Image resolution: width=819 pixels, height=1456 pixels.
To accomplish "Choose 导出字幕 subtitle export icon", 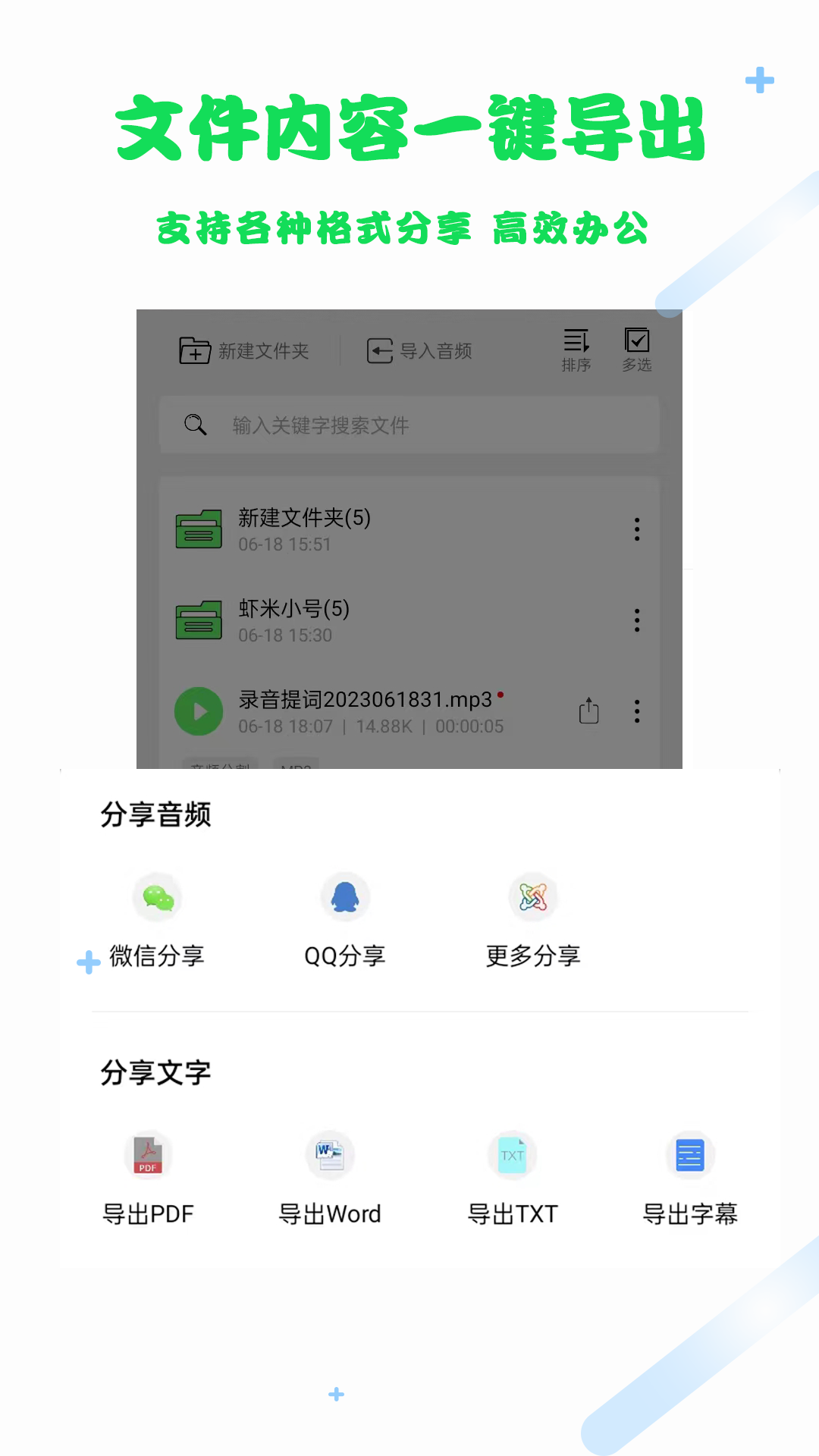I will click(689, 1155).
